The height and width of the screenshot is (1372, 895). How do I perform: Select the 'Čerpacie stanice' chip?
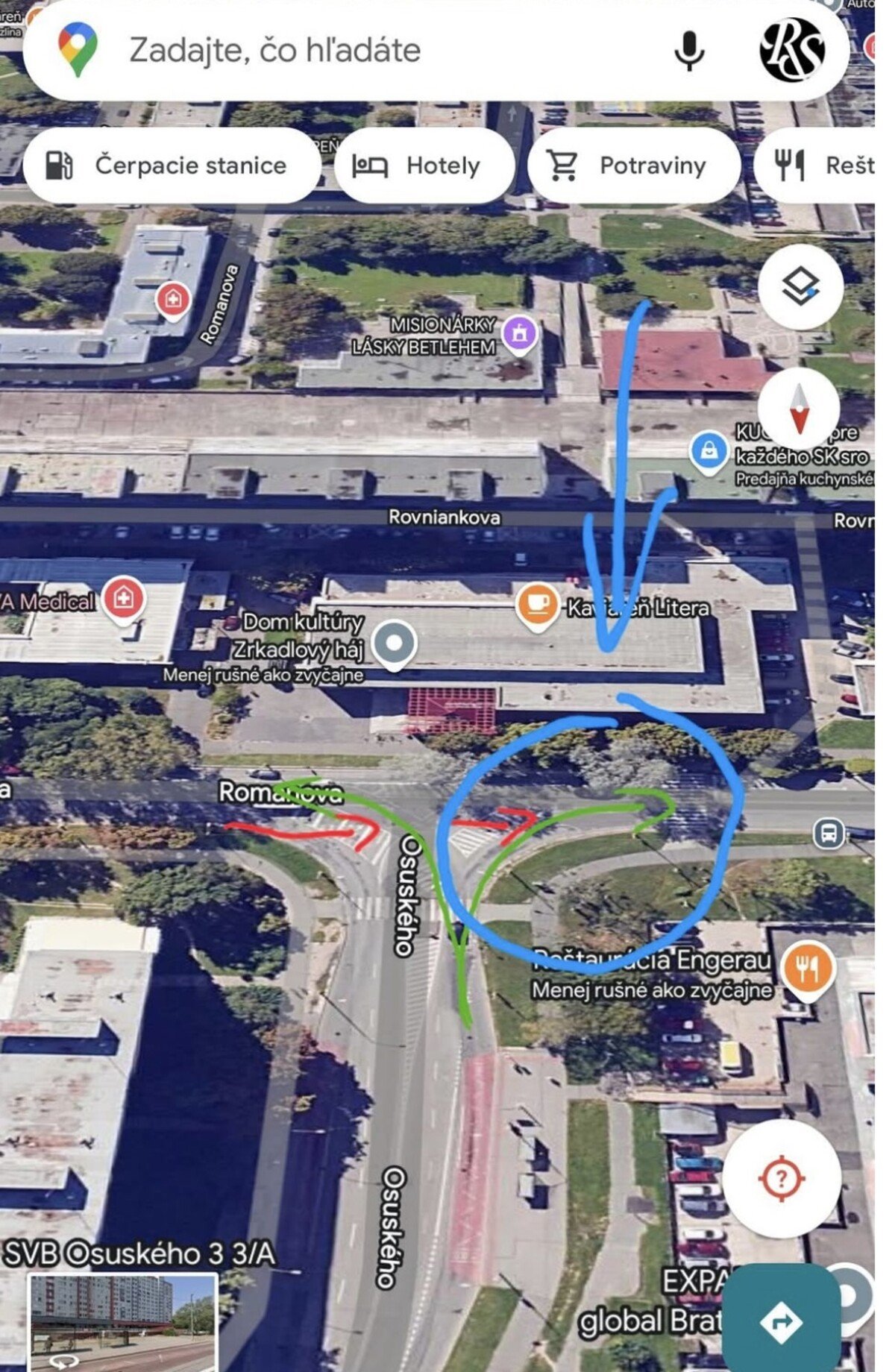(x=172, y=166)
